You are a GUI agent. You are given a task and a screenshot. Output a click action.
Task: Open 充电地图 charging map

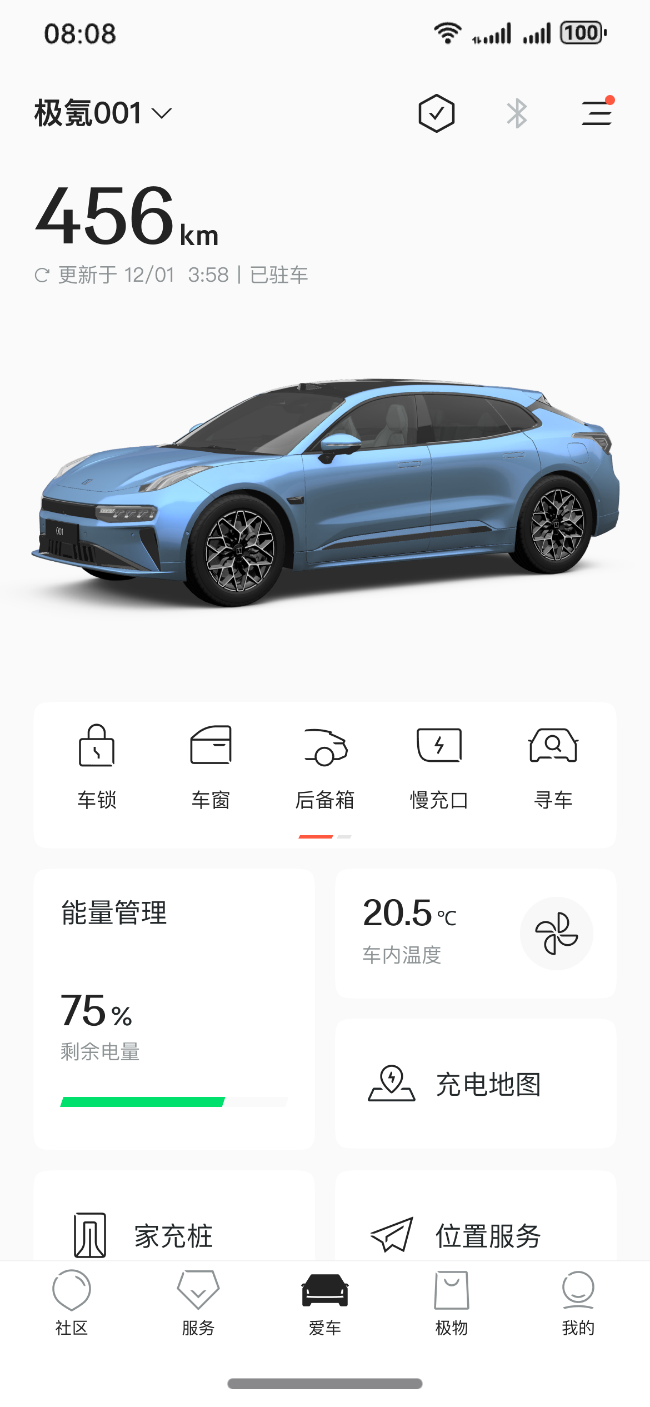475,1084
